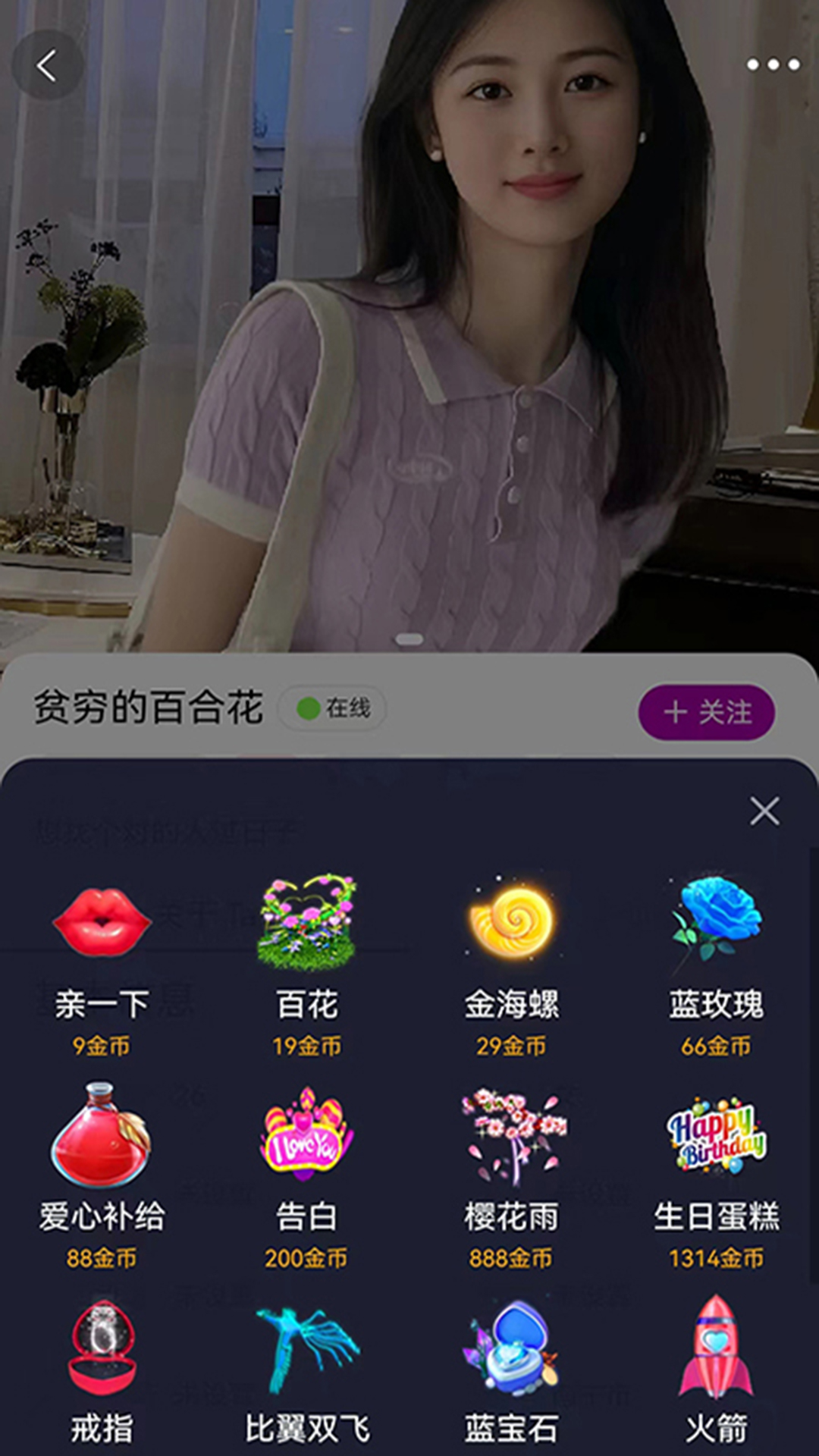Go back using the arrow icon
Screen dimensions: 819x1456
(47, 65)
